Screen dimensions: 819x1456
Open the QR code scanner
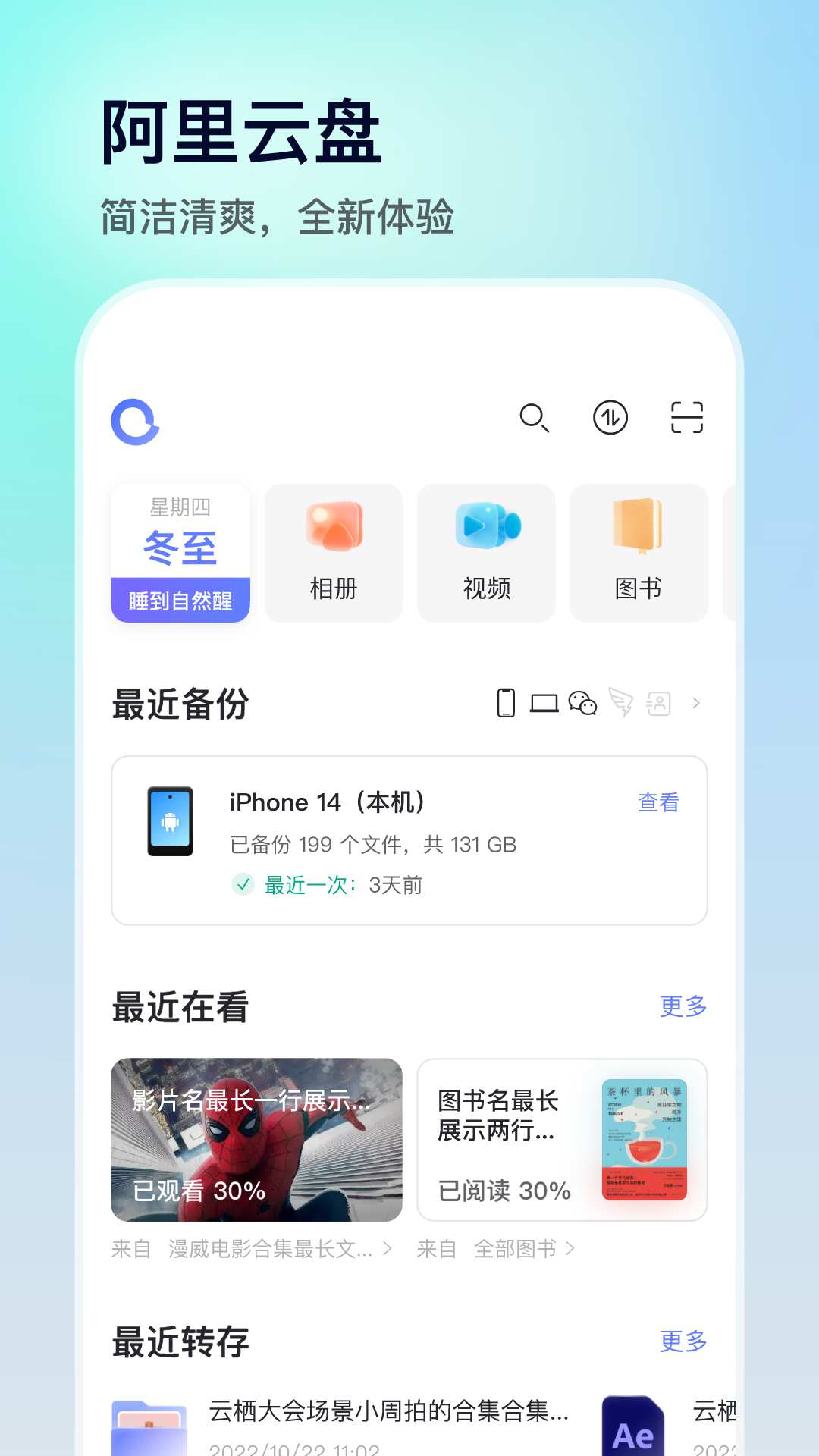click(x=687, y=418)
